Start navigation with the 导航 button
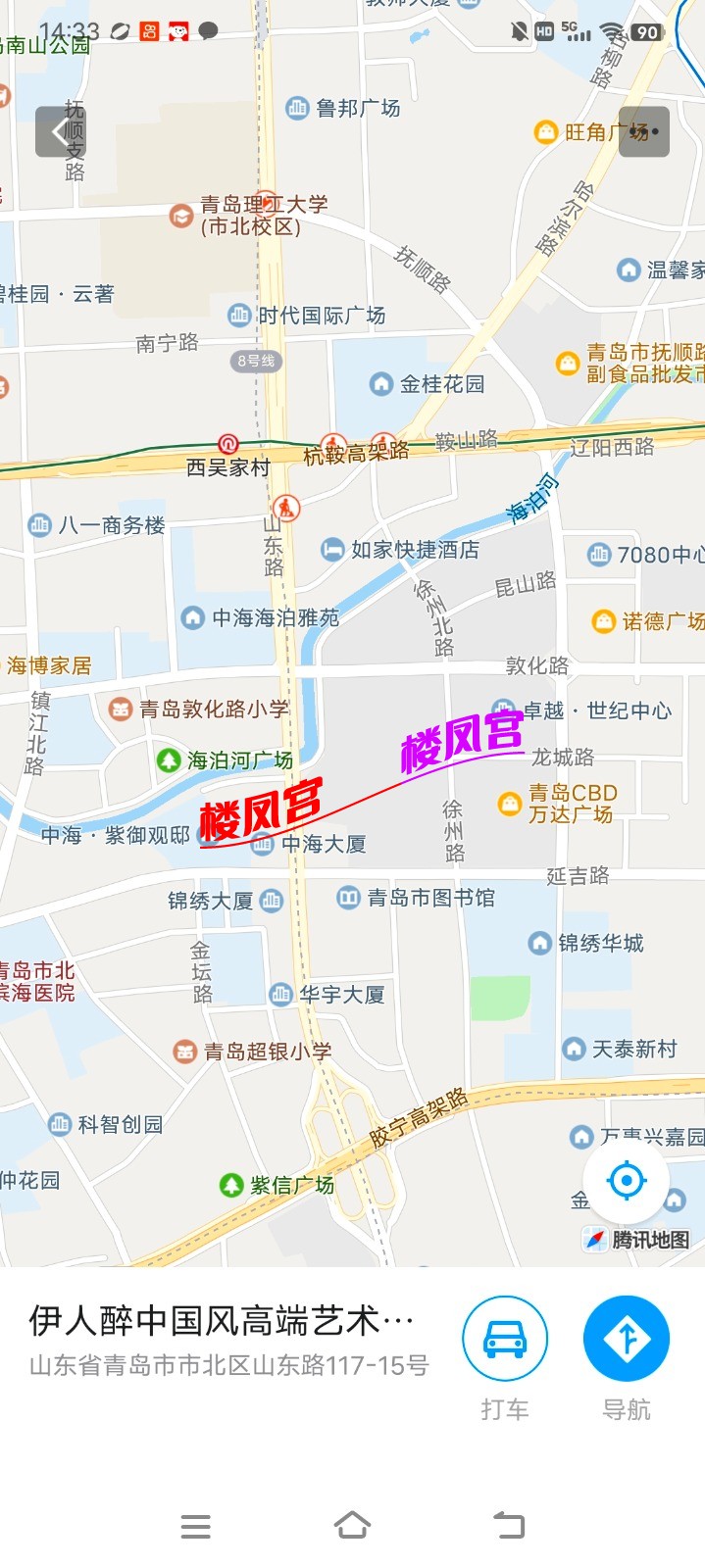The image size is (705, 1568). (x=626, y=1339)
